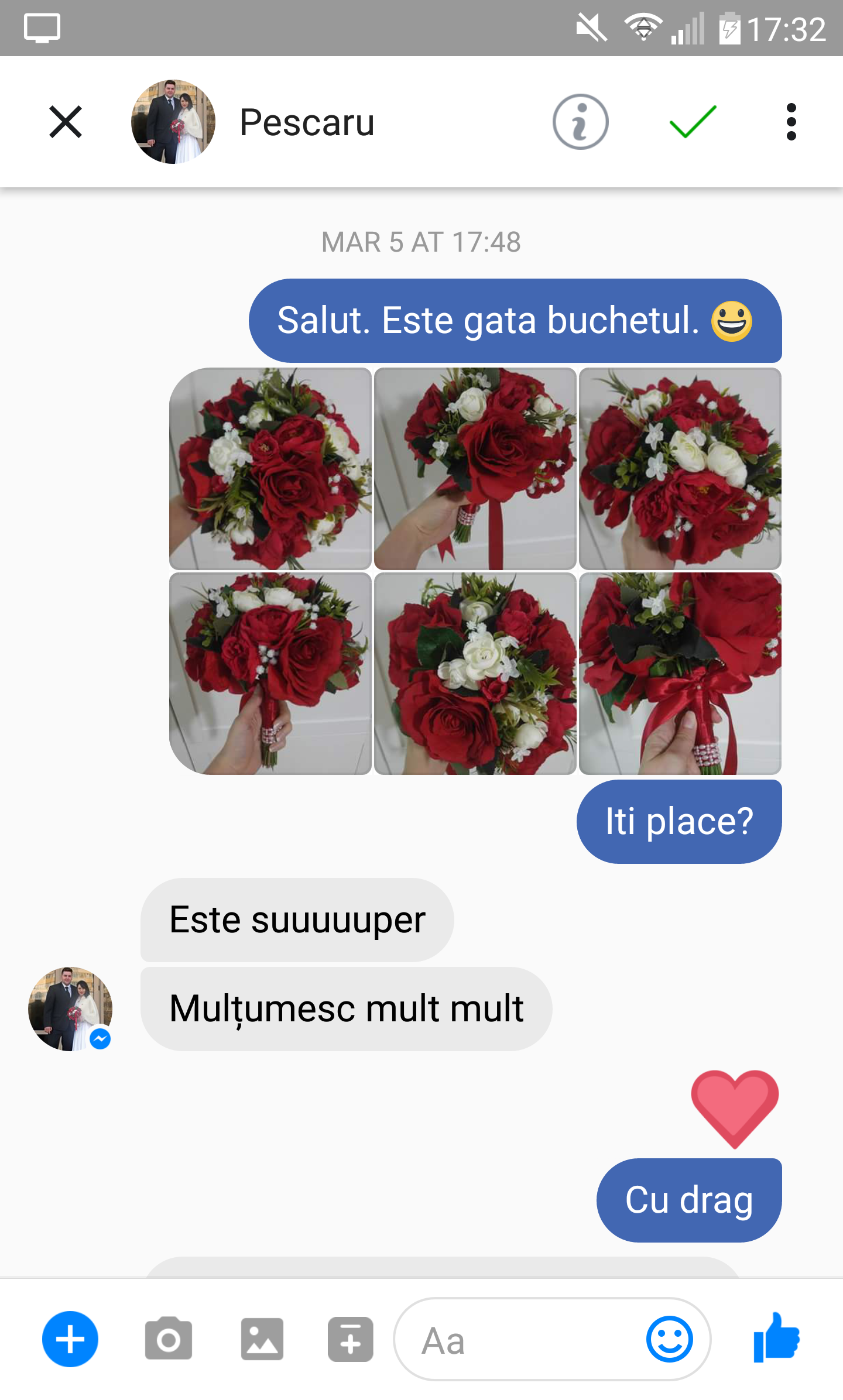This screenshot has width=843, height=1400.
Task: Close the conversation with Pescaru
Action: [66, 122]
